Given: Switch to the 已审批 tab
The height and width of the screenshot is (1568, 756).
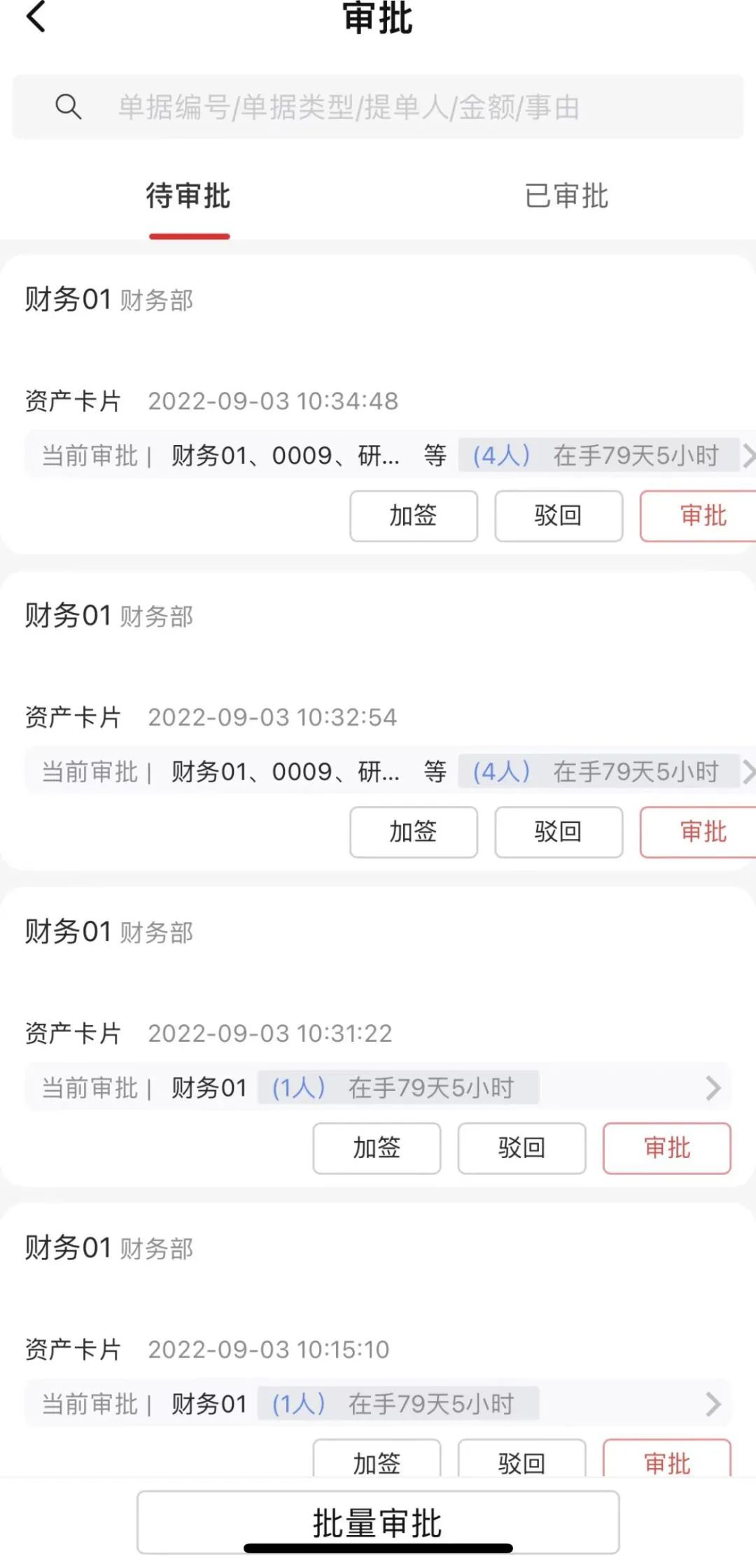Looking at the screenshot, I should (566, 197).
